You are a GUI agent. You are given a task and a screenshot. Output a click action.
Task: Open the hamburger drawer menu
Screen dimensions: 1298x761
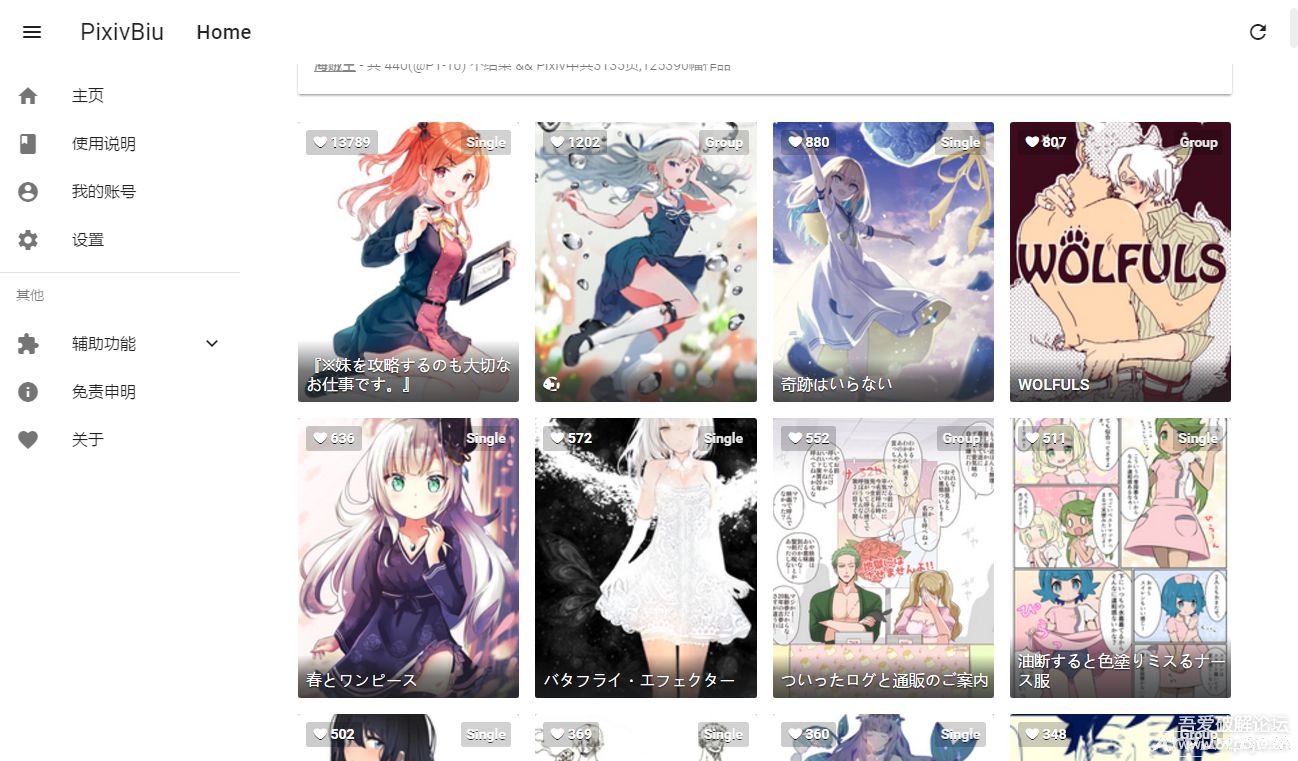click(32, 32)
